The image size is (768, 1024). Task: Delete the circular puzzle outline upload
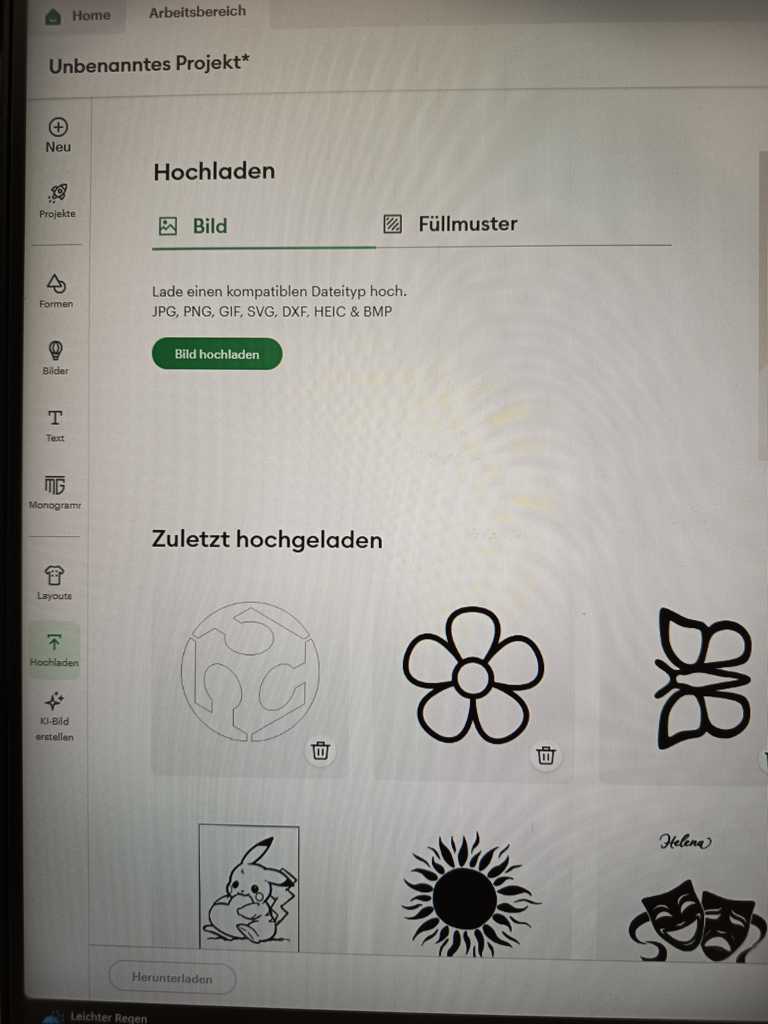(x=320, y=751)
